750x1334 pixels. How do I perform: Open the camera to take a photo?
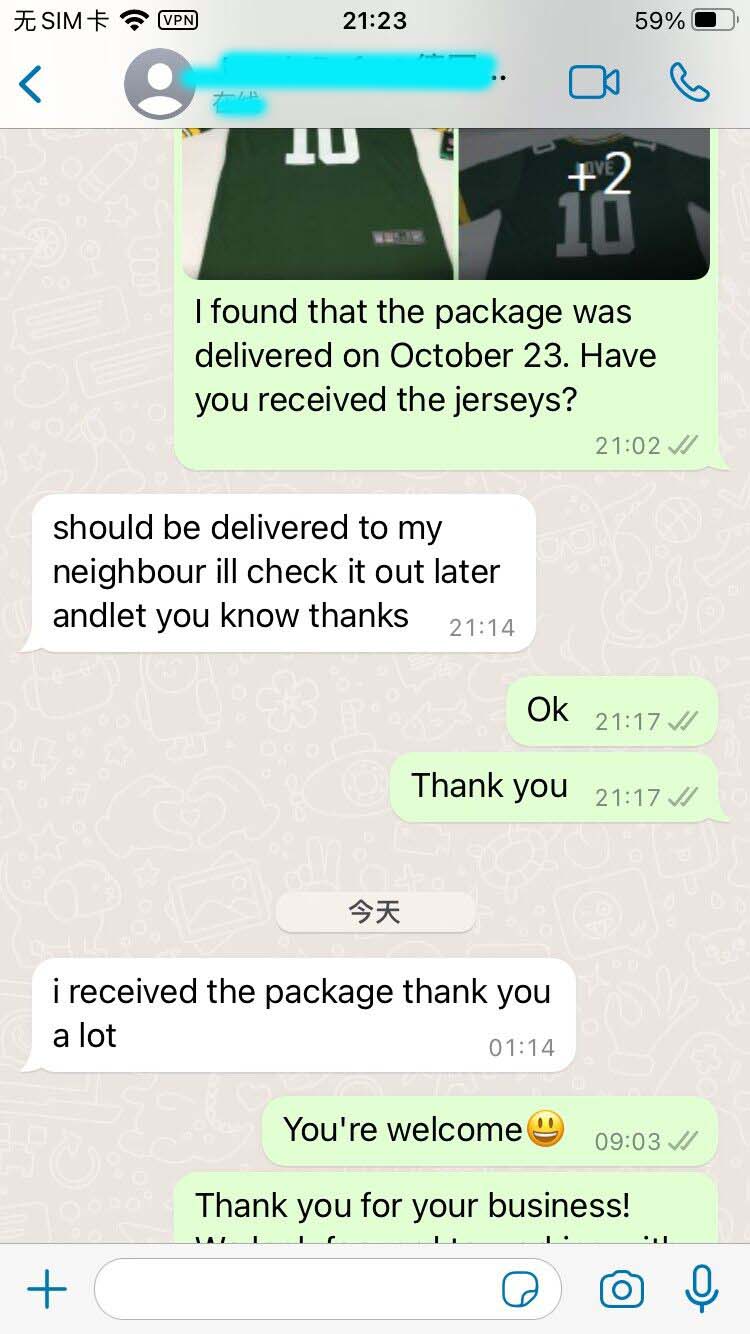(621, 1290)
